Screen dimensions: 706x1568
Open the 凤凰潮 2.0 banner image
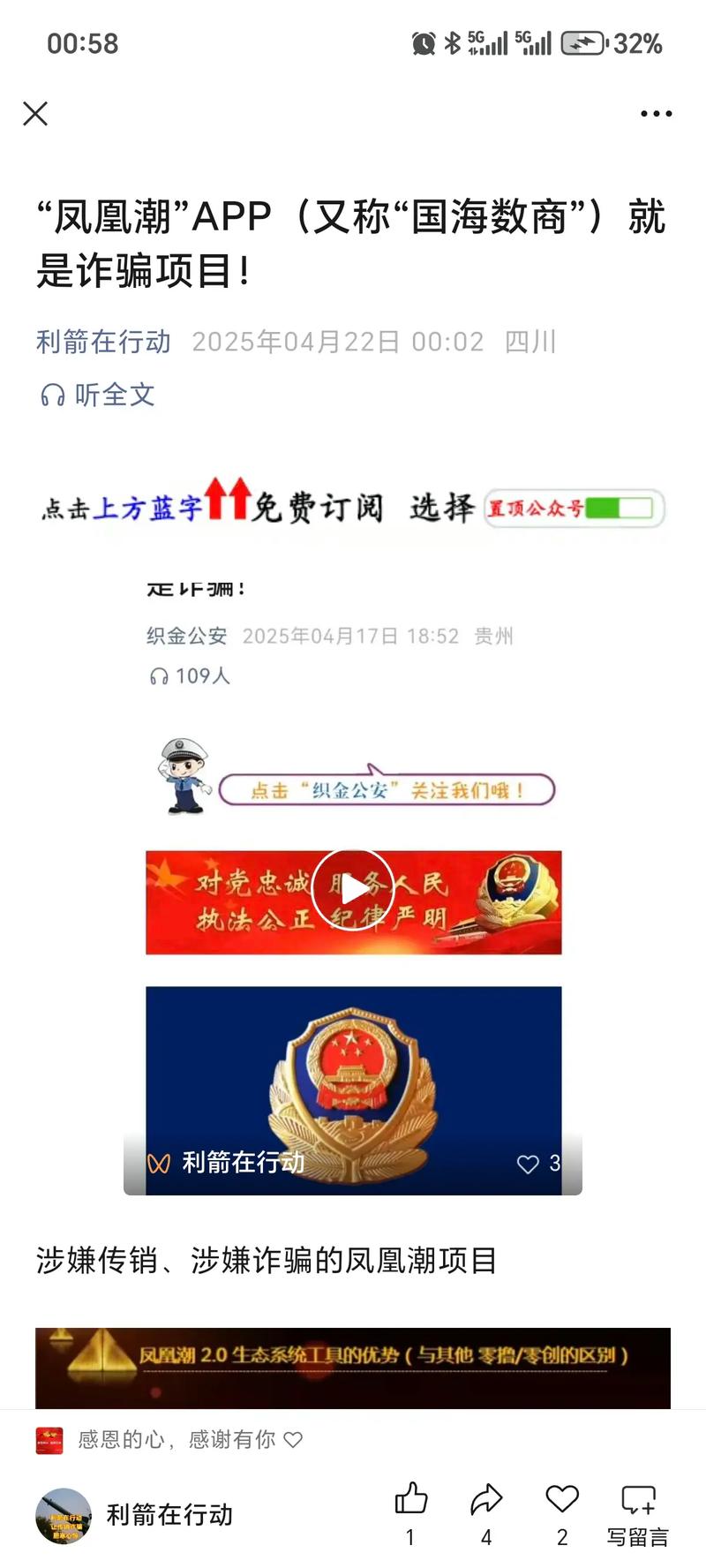click(x=353, y=1367)
